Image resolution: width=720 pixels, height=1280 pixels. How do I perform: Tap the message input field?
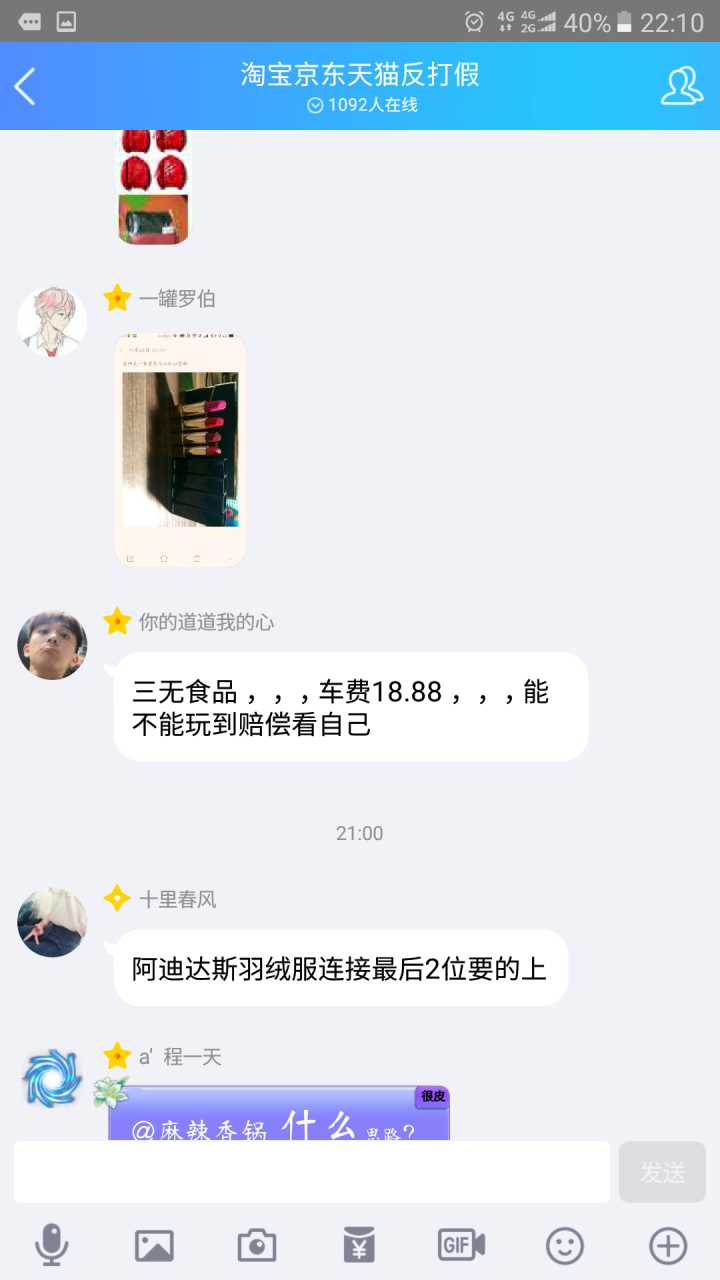click(x=311, y=1172)
